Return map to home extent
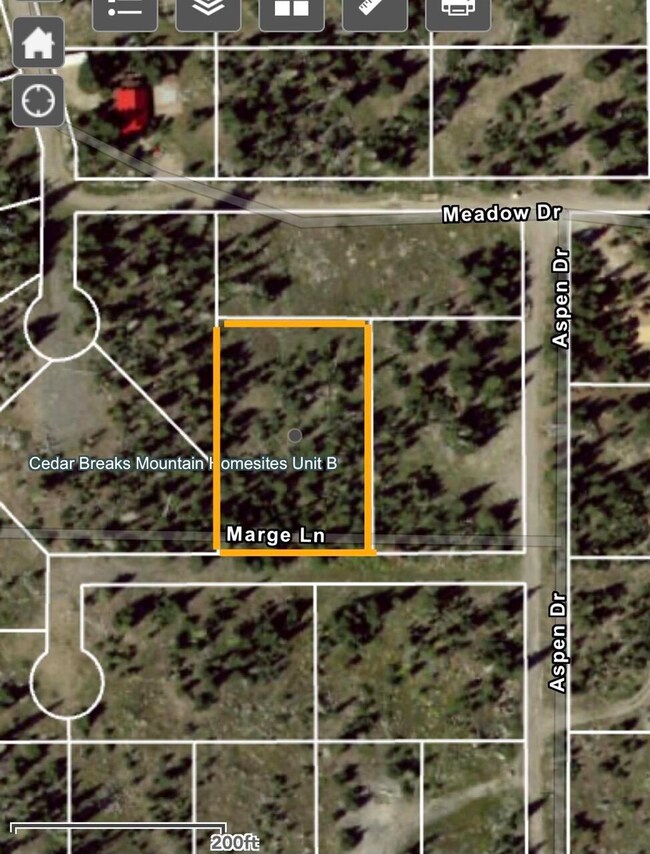650x854 pixels. click(38, 43)
